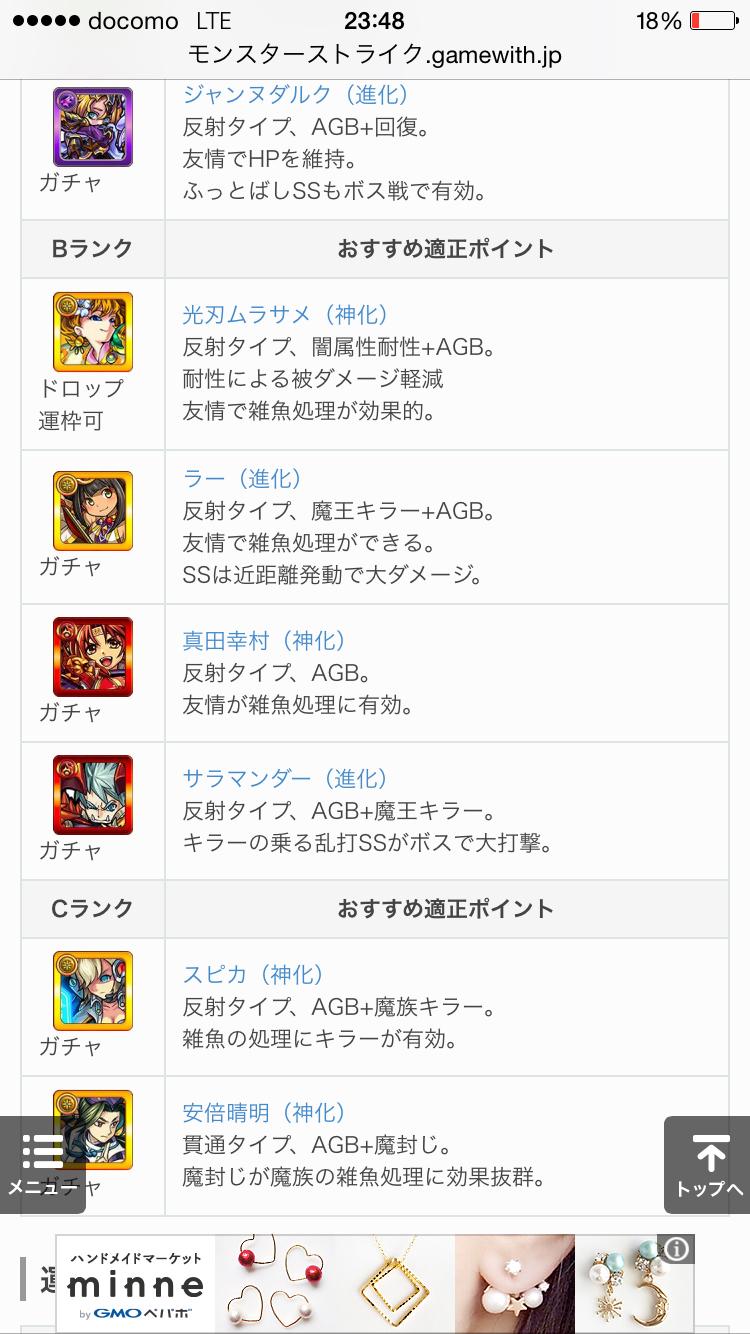Viewport: 750px width, 1334px height.
Task: Tap the minne advertisement banner
Action: pyautogui.click(x=375, y=1284)
